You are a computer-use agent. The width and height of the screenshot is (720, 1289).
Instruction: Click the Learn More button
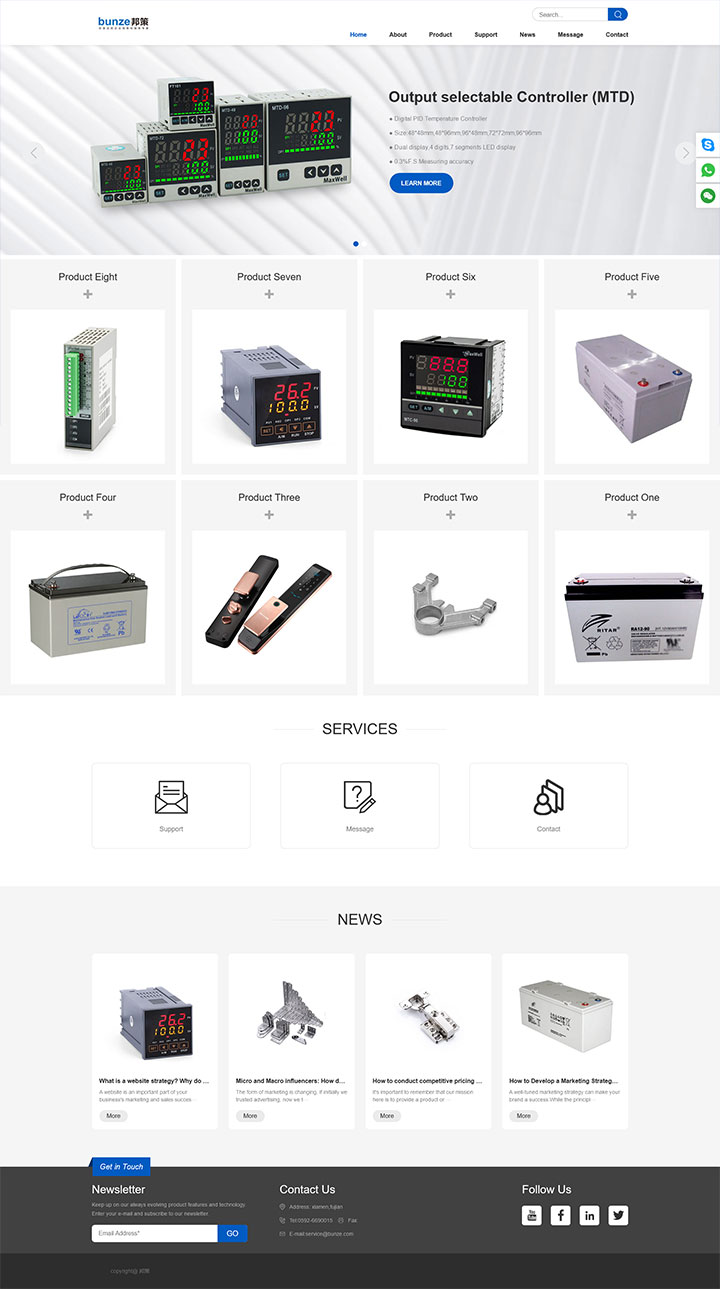421,183
